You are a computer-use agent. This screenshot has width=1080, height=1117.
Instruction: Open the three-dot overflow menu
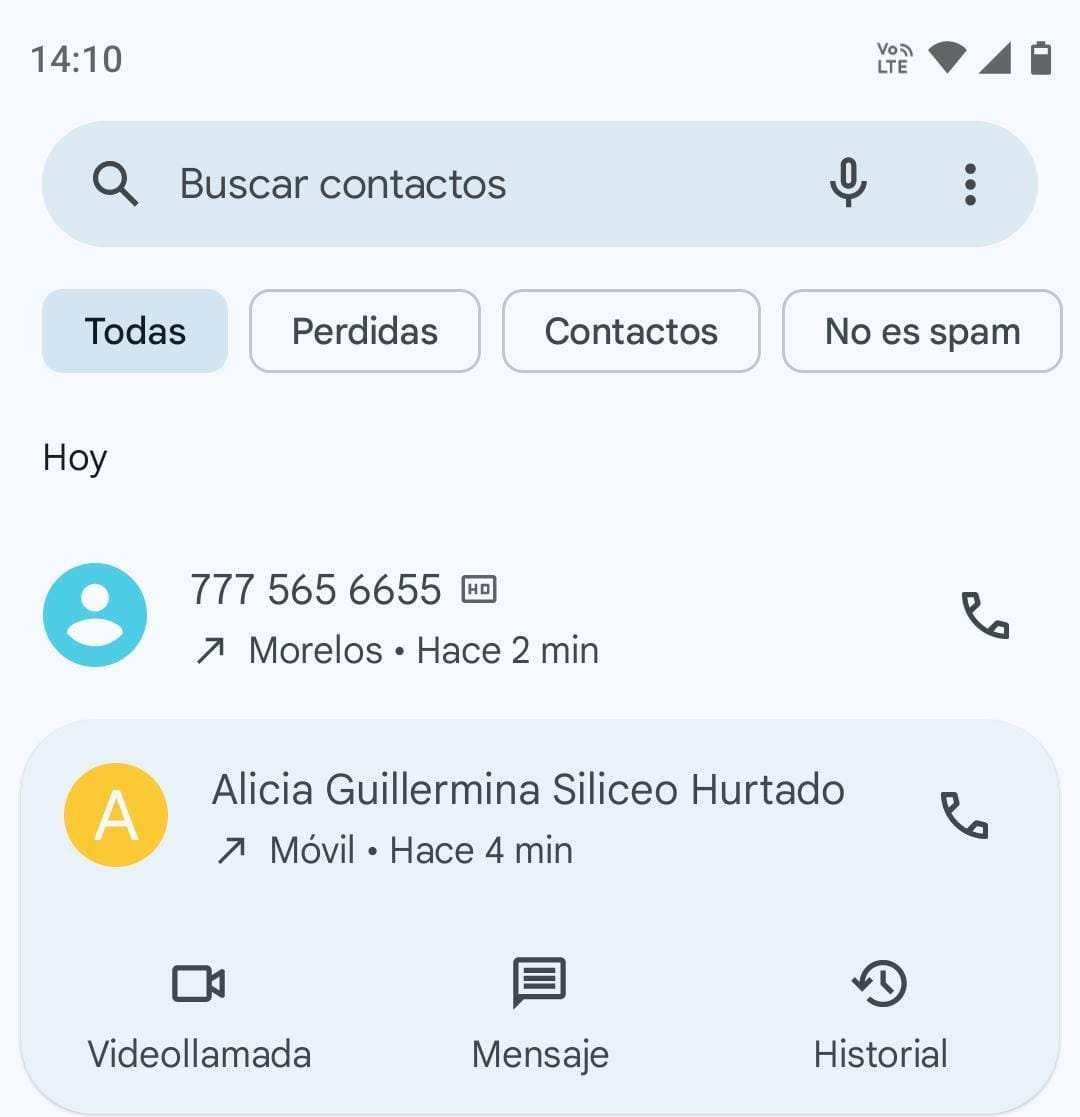[x=969, y=184]
